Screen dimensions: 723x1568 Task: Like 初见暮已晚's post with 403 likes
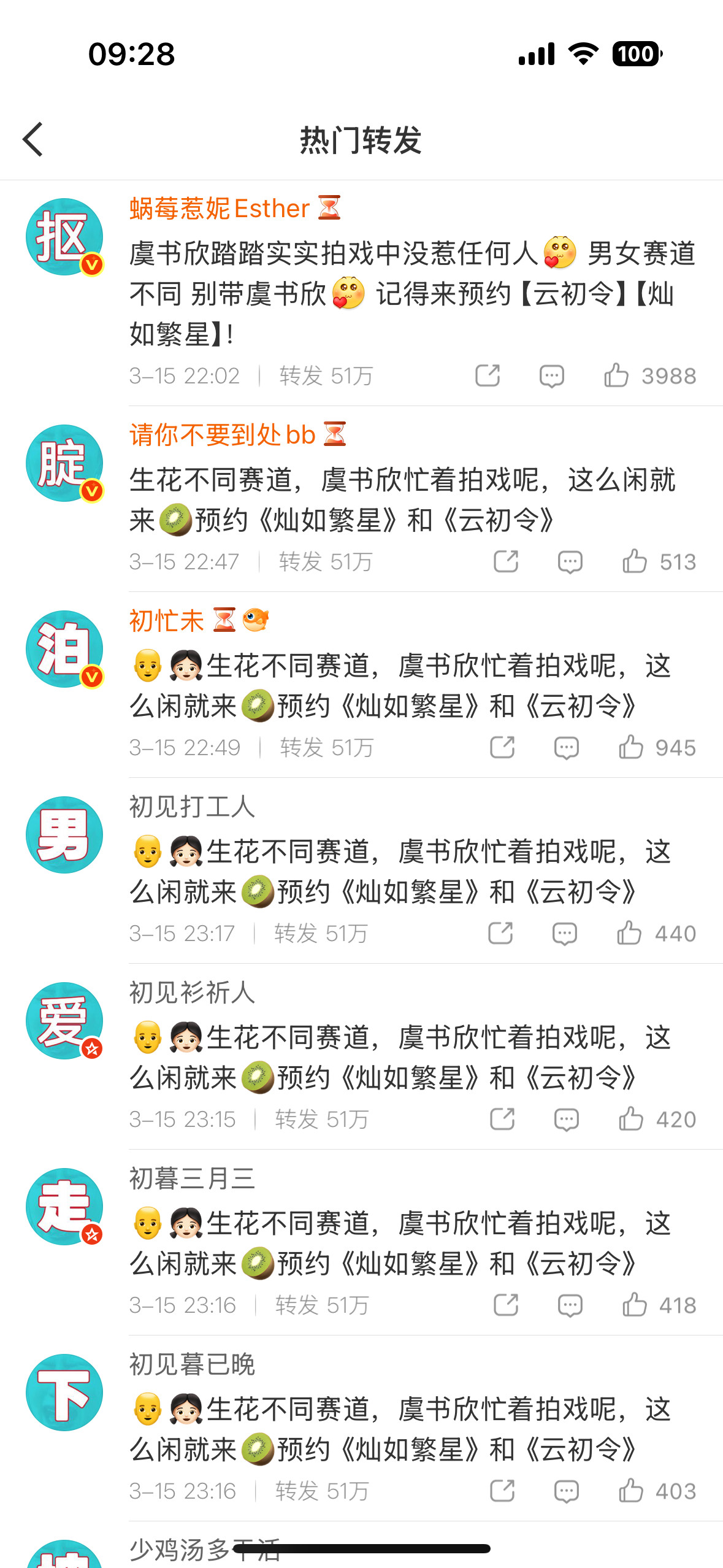tap(630, 1489)
